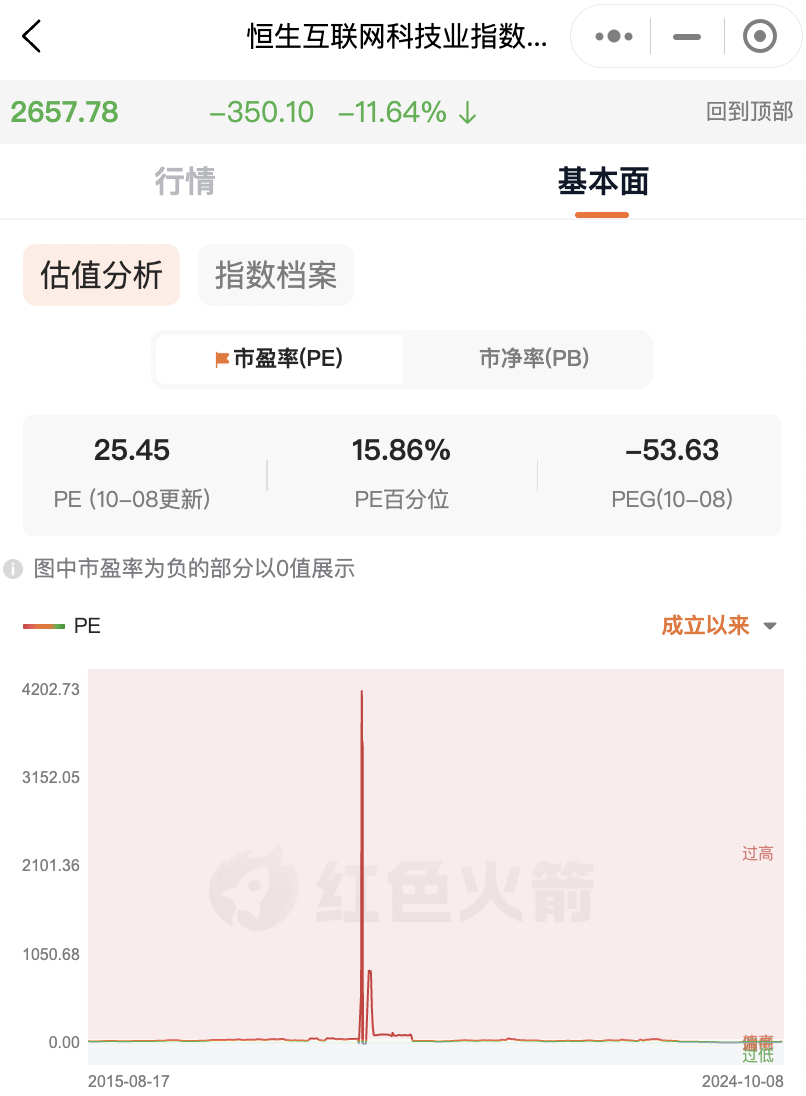Switch to 市净率(PB) view
The image size is (806, 1096).
coord(534,359)
